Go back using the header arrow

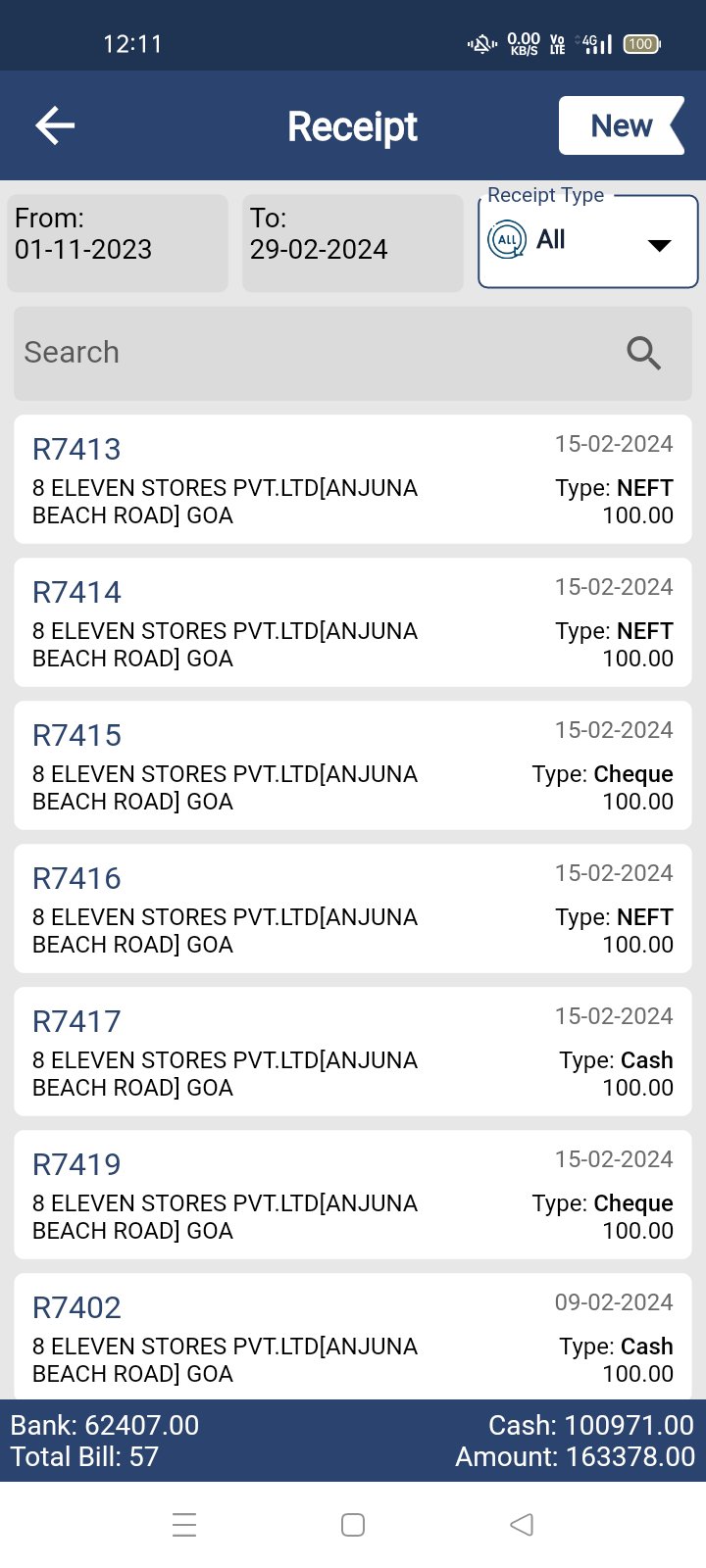55,125
